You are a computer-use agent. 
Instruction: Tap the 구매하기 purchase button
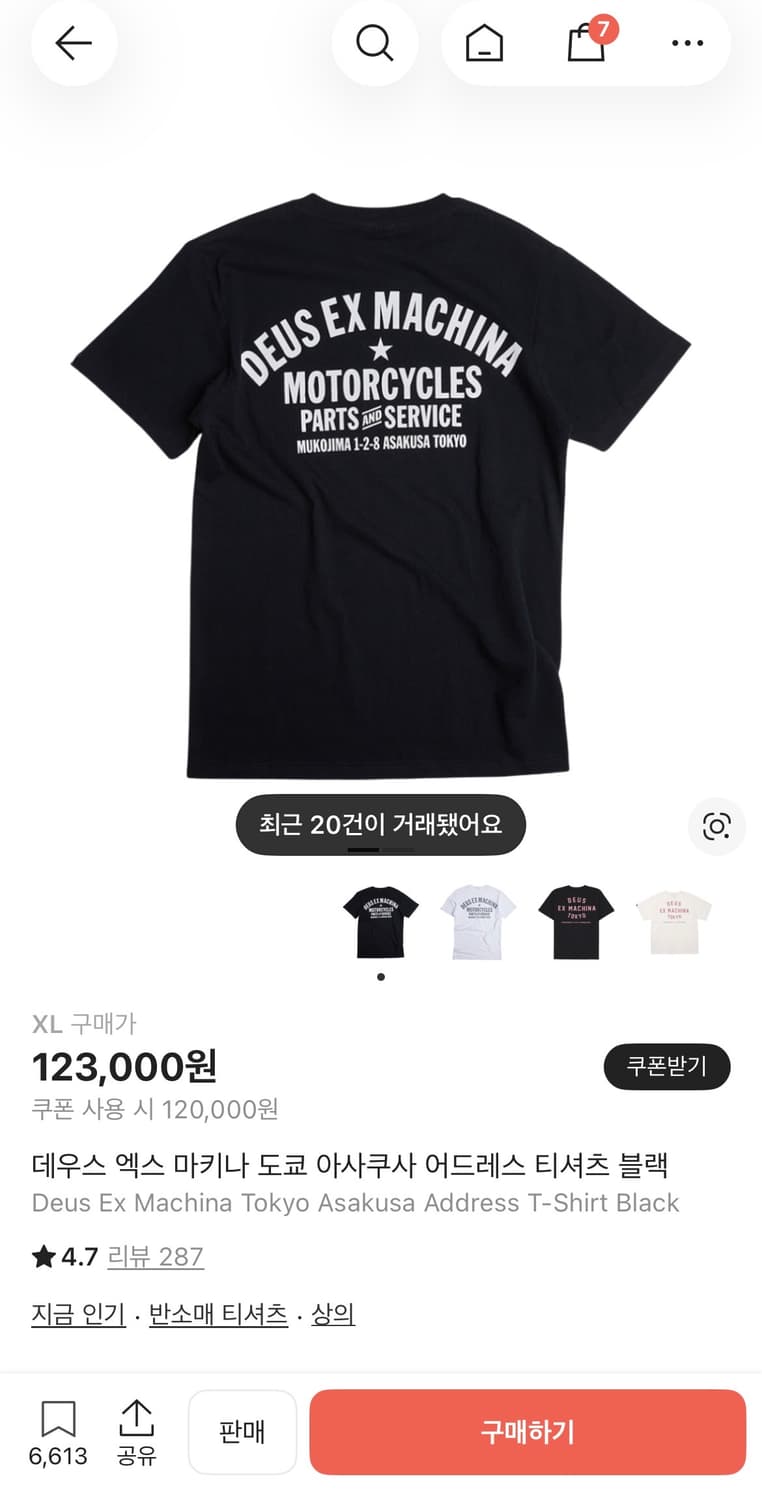527,1432
